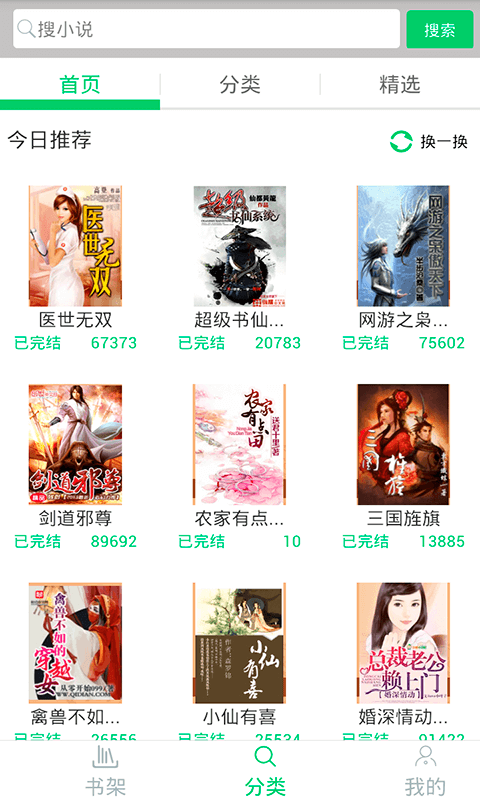
Task: Tap the green 搜索 button
Action: pyautogui.click(x=440, y=30)
